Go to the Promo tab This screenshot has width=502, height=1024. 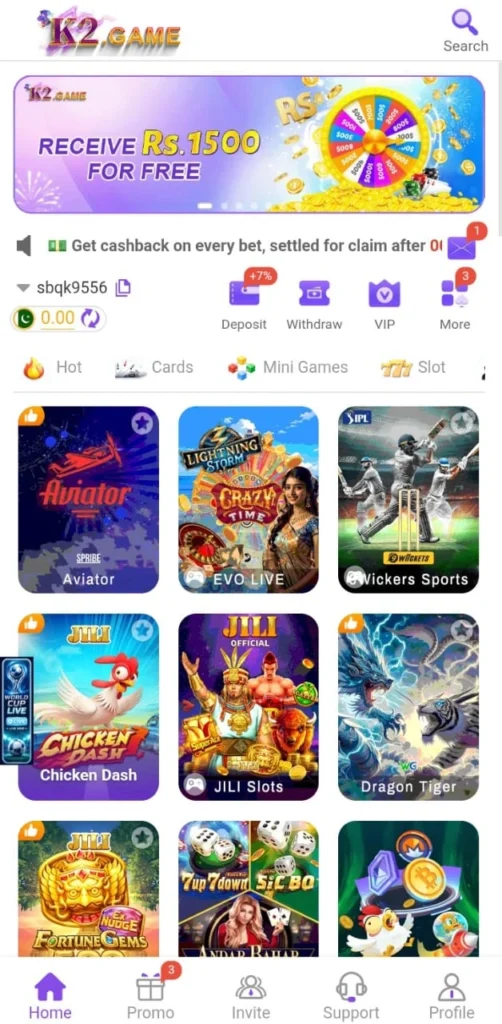click(x=151, y=995)
